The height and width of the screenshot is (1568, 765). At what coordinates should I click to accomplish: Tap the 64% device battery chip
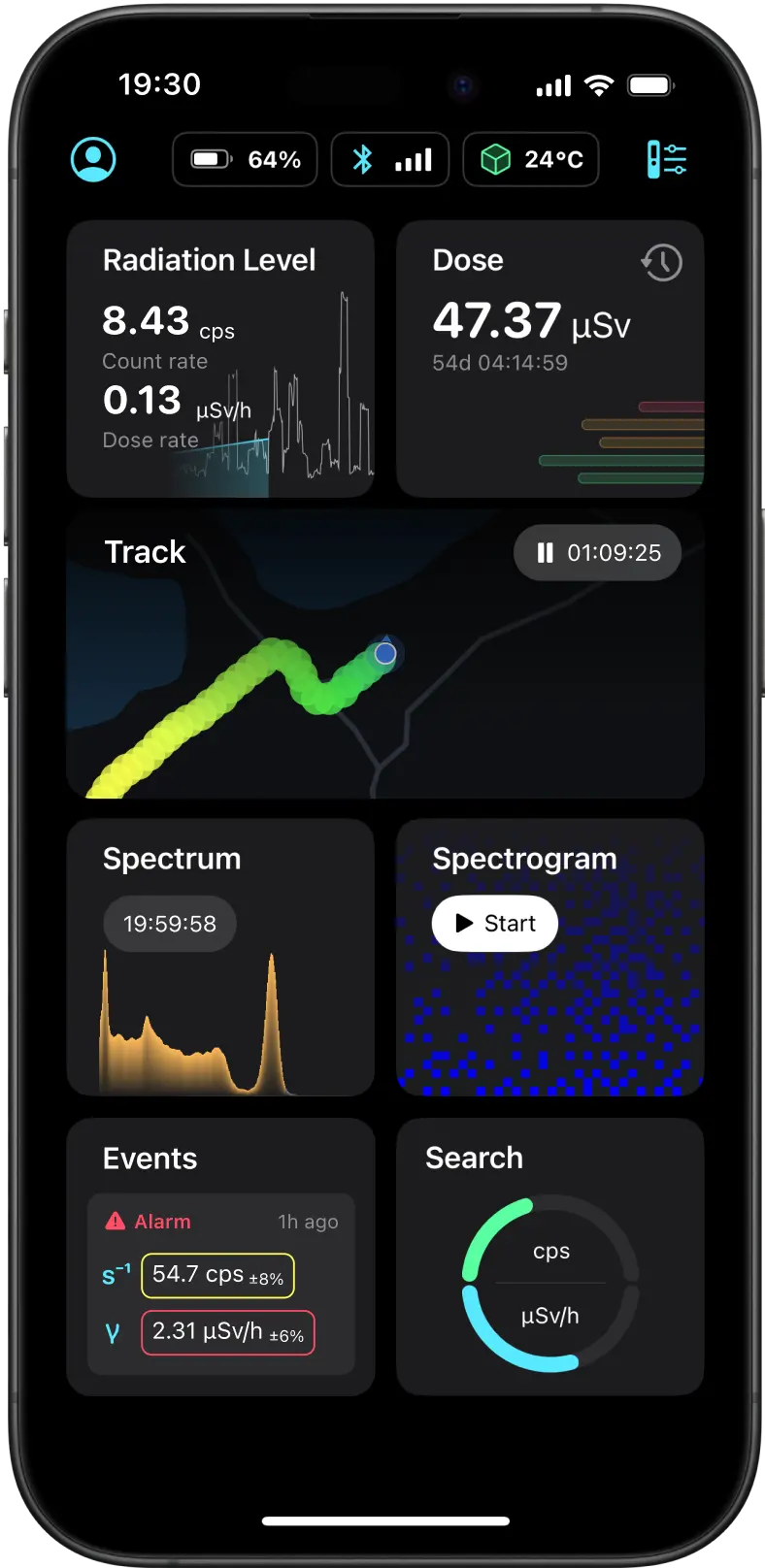(x=245, y=159)
